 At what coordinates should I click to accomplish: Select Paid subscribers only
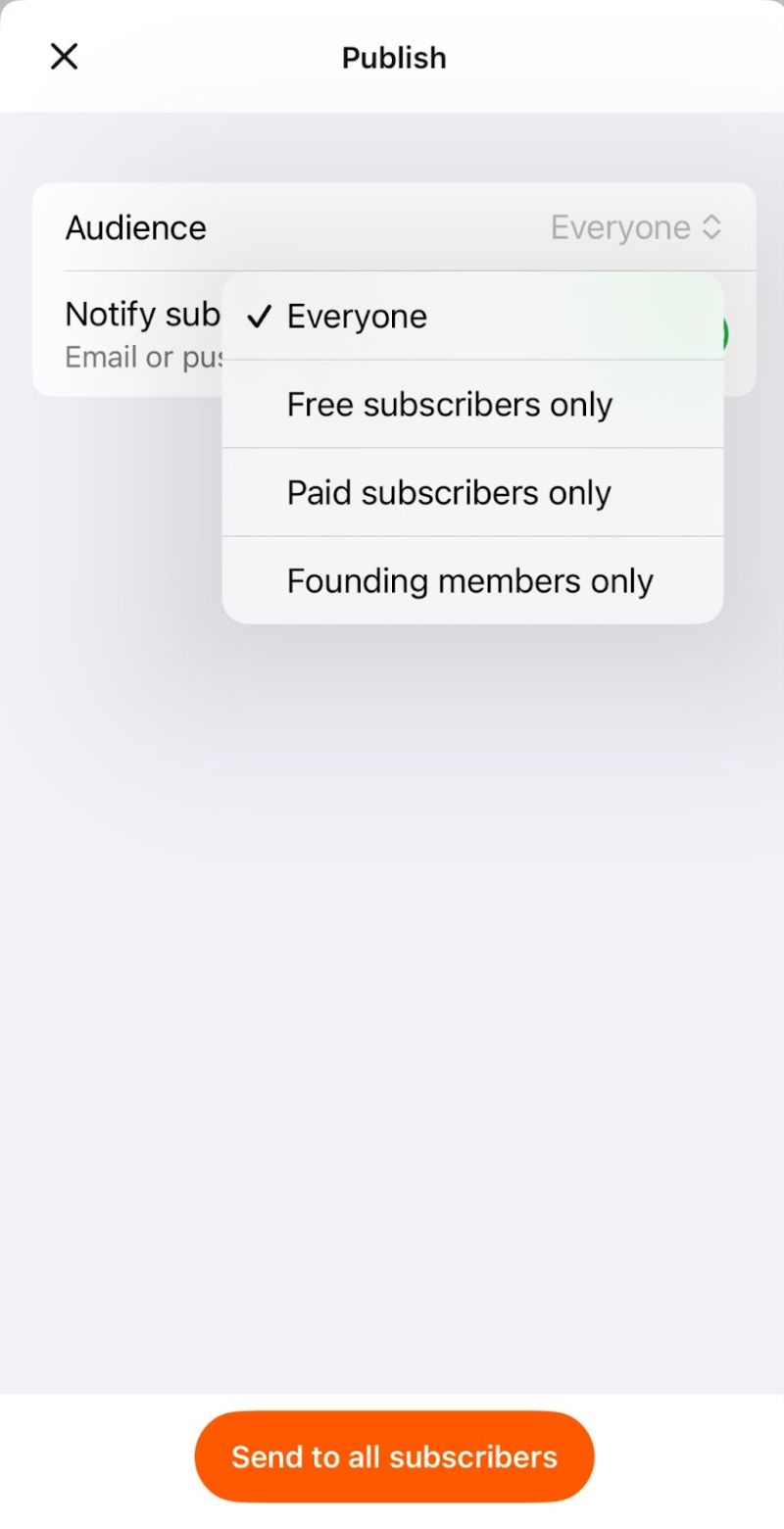click(448, 492)
